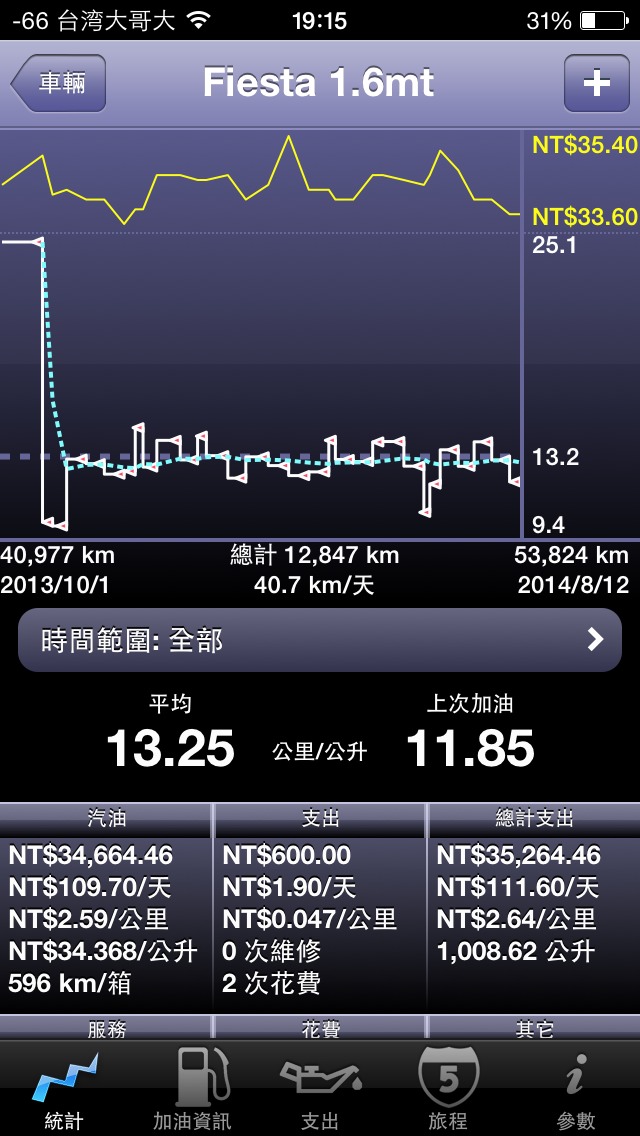The height and width of the screenshot is (1136, 640).
Task: Switch to the 旅程 trips tab
Action: [447, 1088]
